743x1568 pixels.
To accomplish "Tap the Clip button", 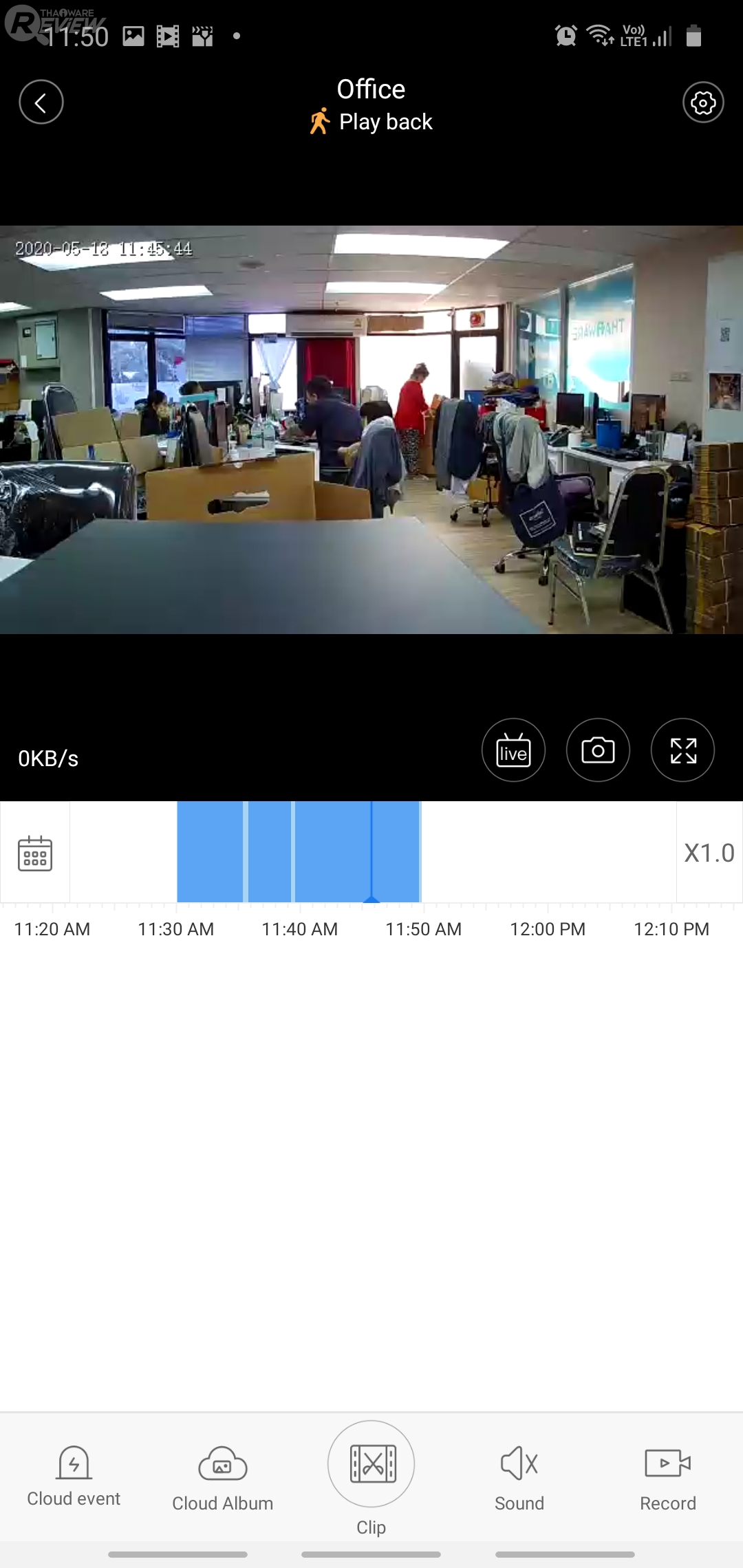I will coord(371,1465).
